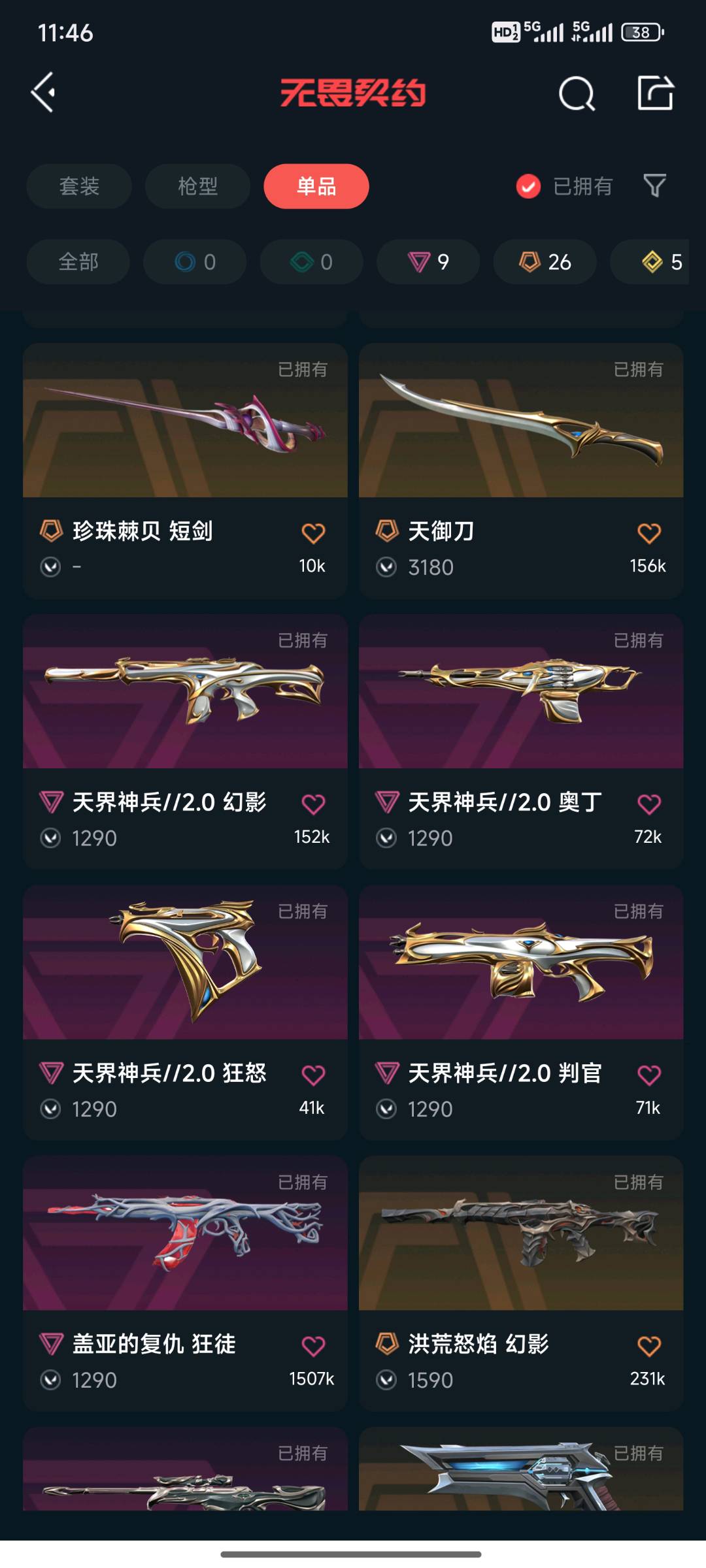Uncheck the 已拥有 checkbox
Viewport: 706px width, 1568px height.
[x=528, y=186]
